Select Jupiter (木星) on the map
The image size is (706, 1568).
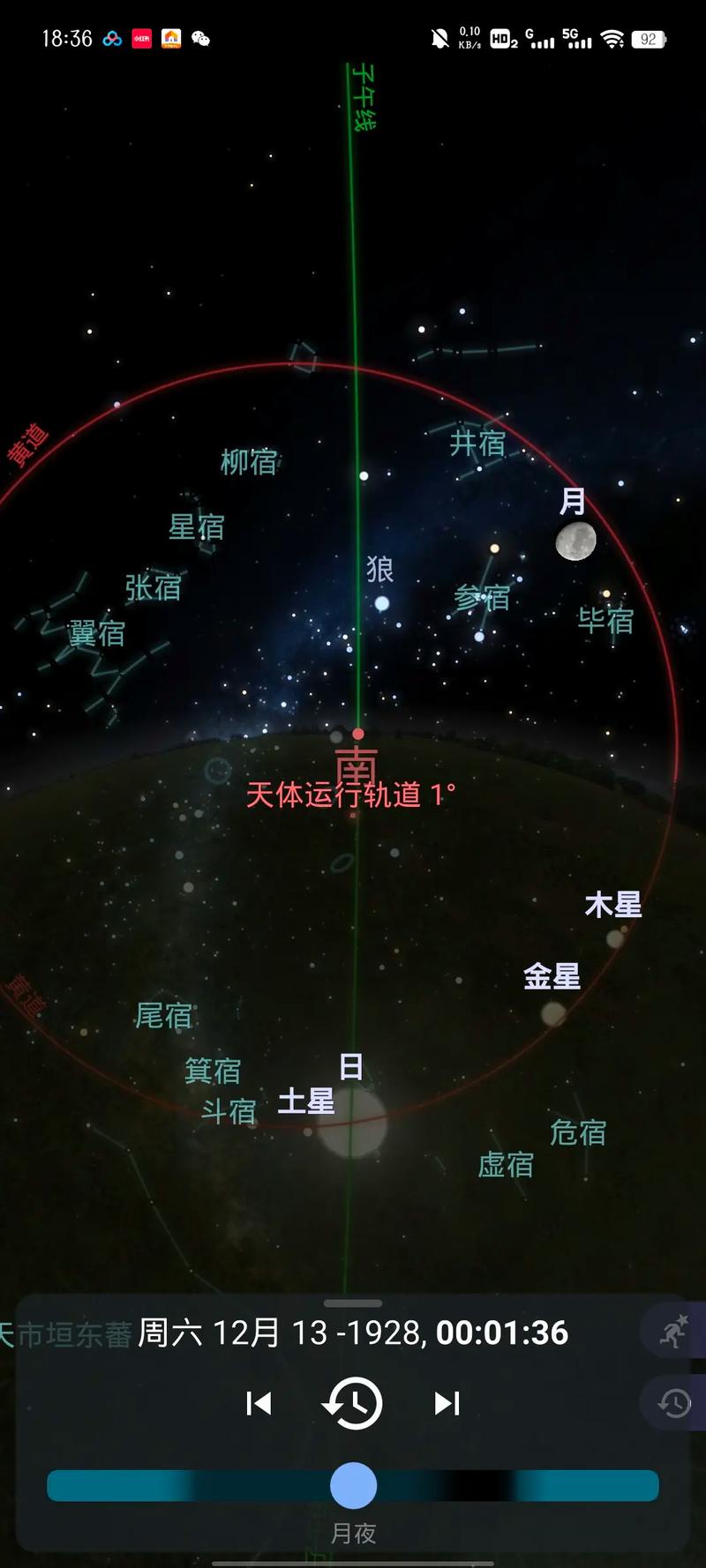click(615, 938)
